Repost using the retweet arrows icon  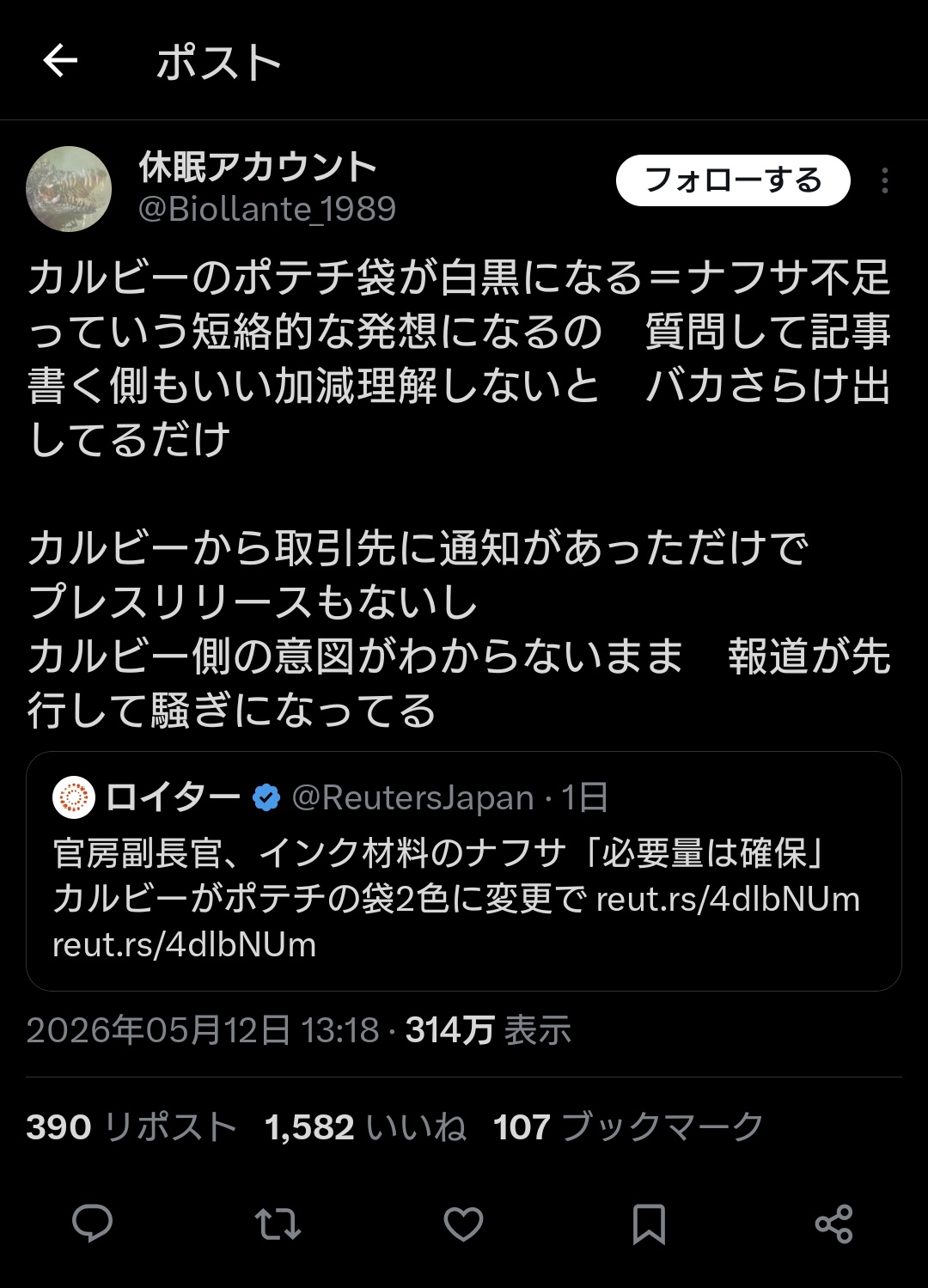pyautogui.click(x=278, y=1224)
